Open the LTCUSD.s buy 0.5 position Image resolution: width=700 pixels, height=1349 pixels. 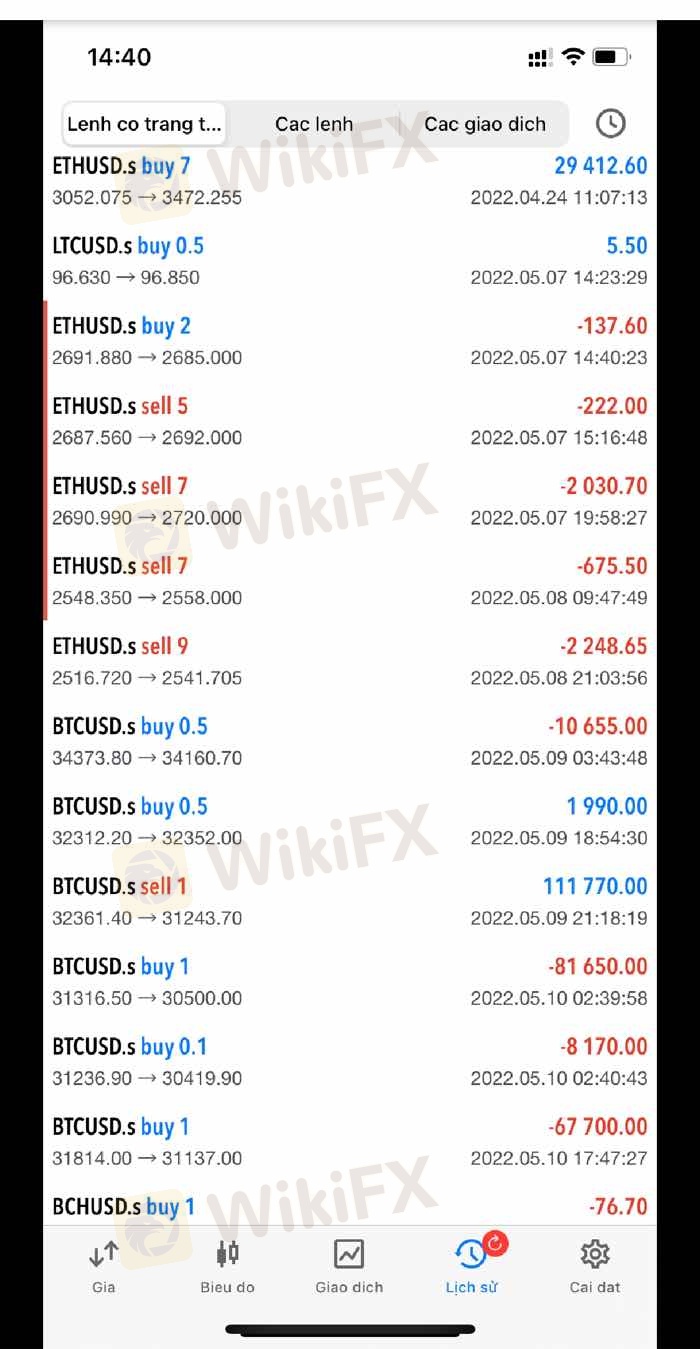[x=349, y=261]
